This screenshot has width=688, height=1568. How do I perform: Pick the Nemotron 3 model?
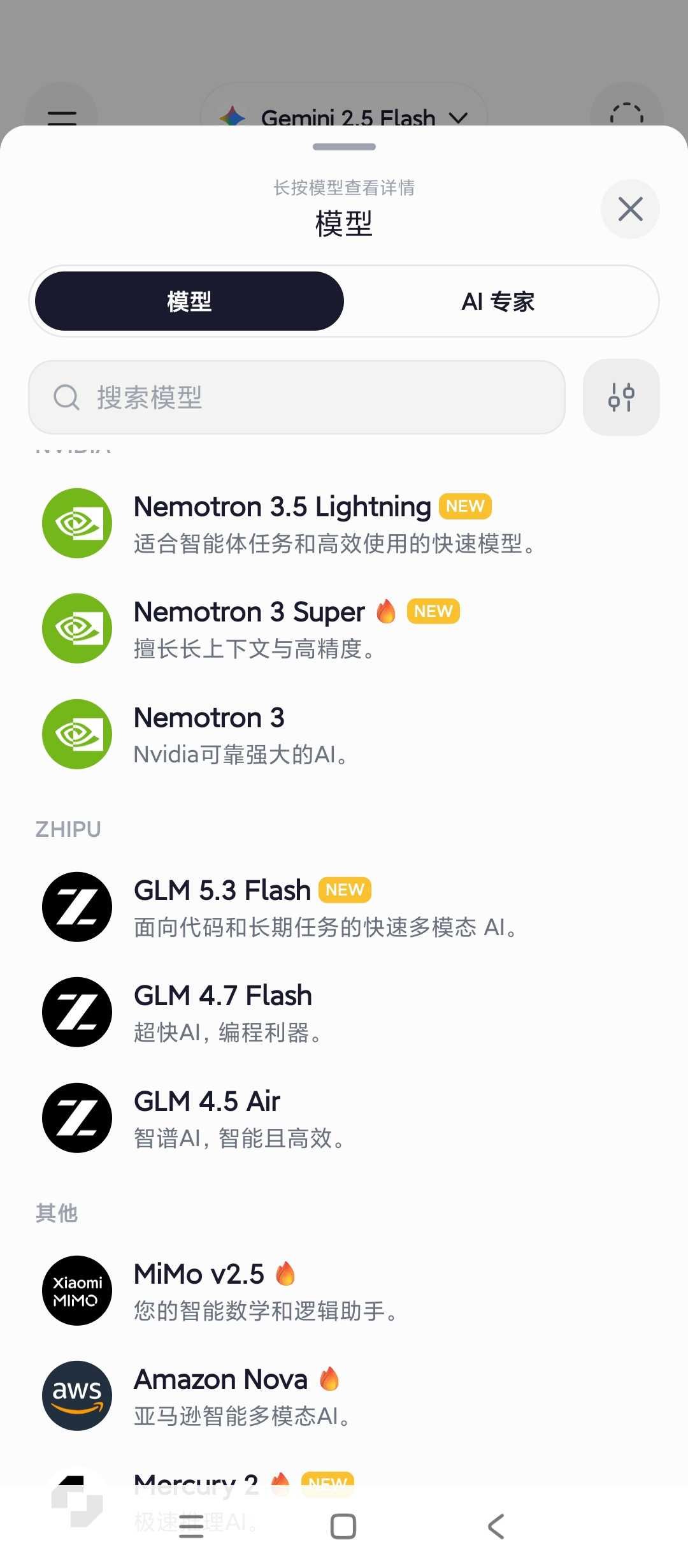click(x=344, y=734)
